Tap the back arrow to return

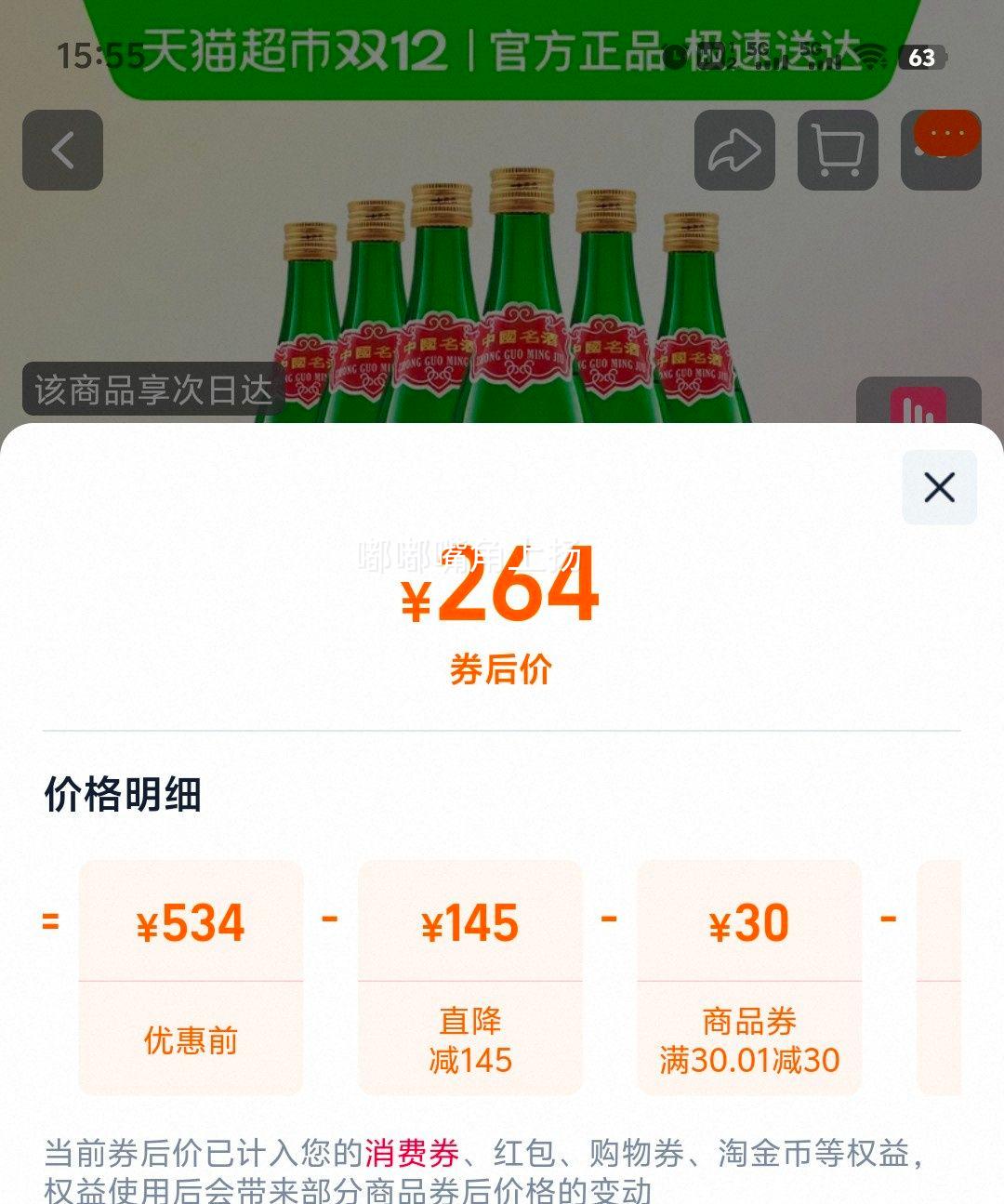pyautogui.click(x=62, y=151)
